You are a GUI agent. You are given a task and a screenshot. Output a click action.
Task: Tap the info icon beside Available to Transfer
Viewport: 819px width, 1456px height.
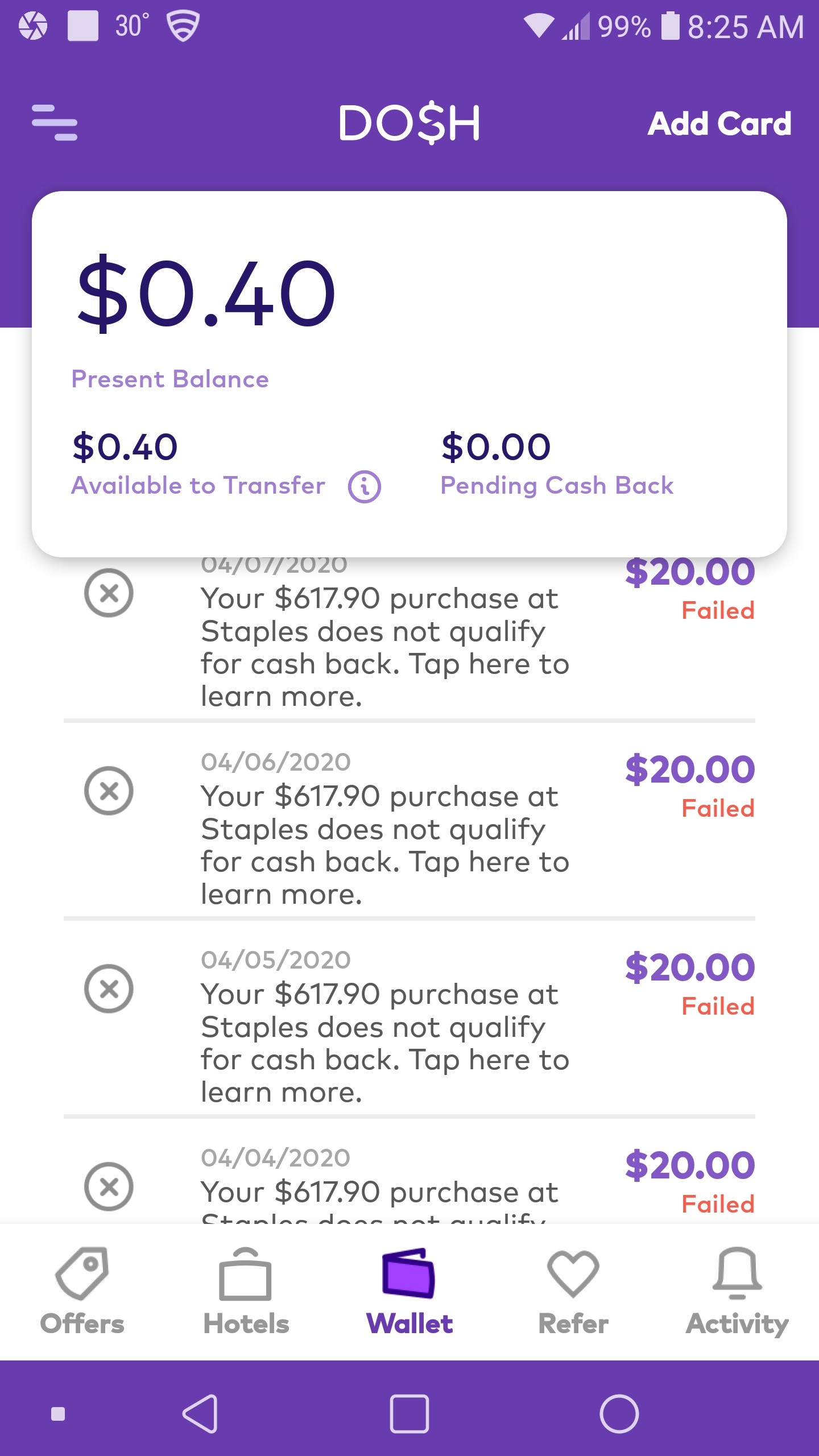click(x=364, y=486)
